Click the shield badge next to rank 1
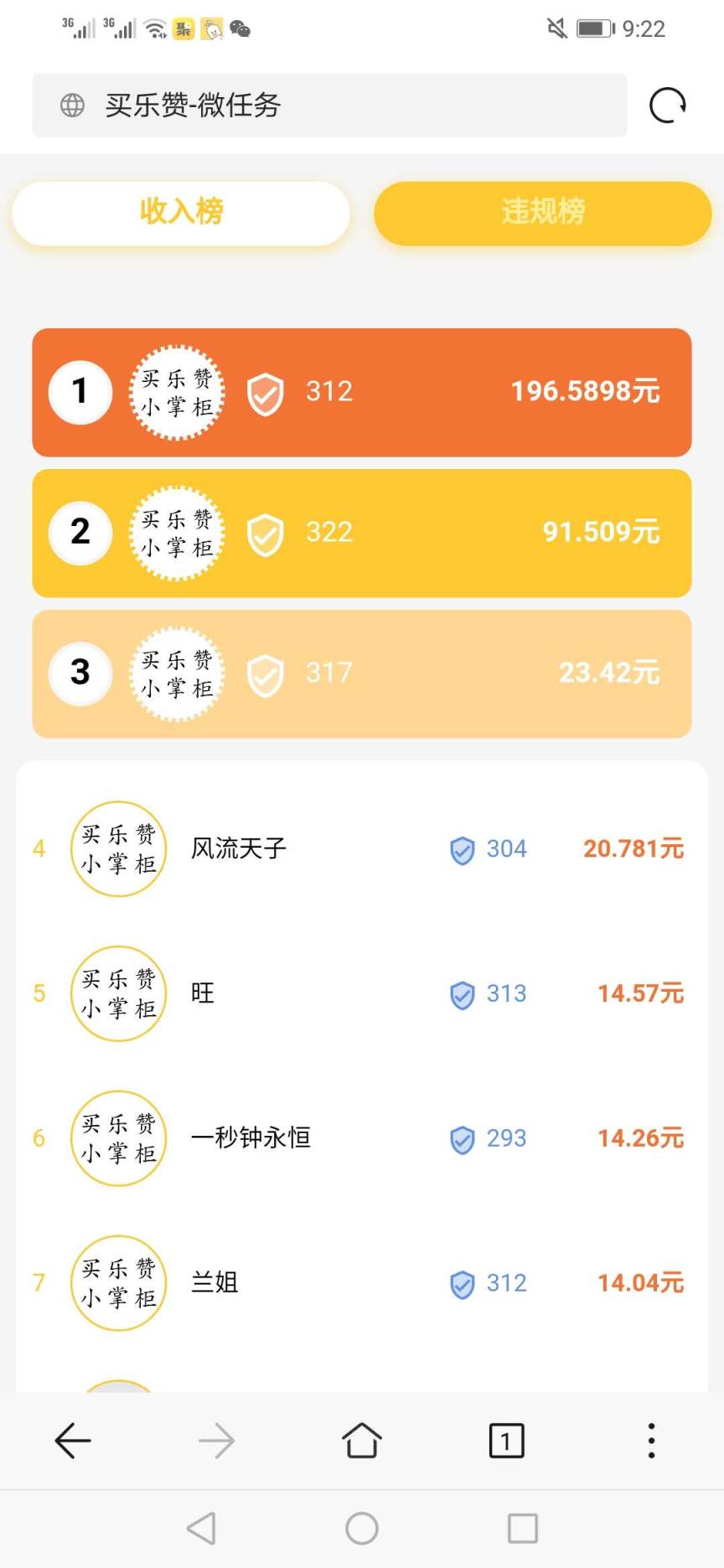 coord(265,392)
